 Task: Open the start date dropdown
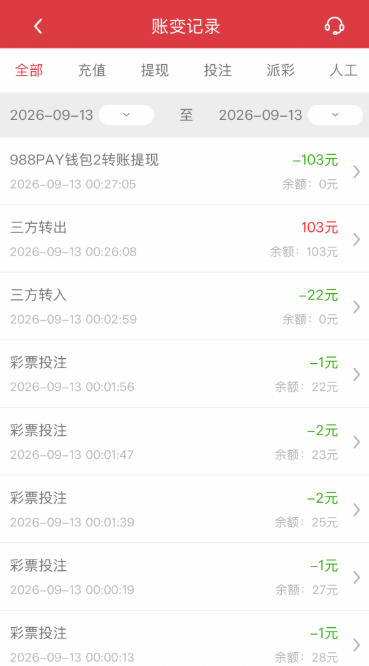click(126, 115)
